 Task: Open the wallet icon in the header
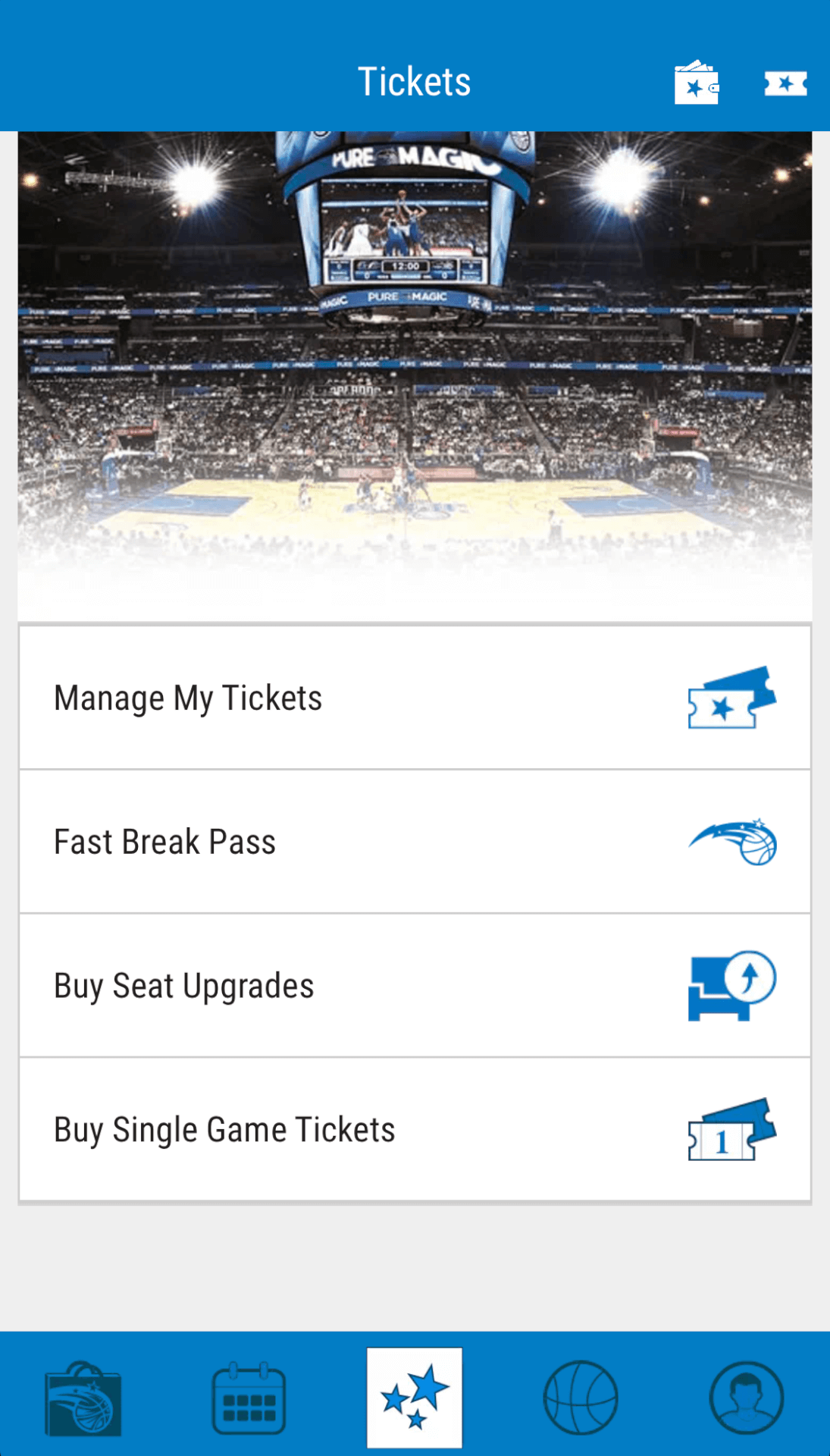(696, 83)
